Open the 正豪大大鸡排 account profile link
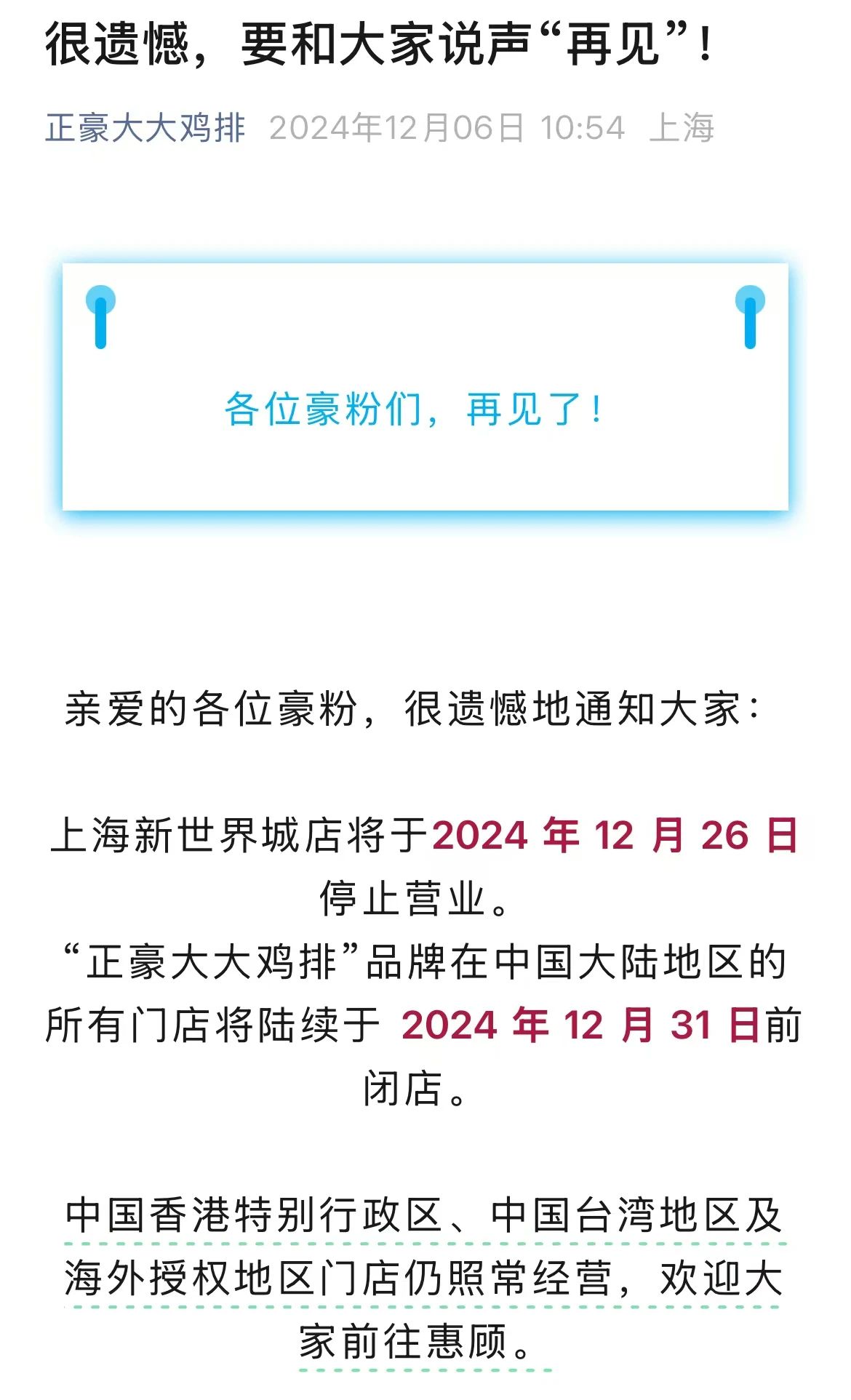The width and height of the screenshot is (851, 1400). pos(145,128)
